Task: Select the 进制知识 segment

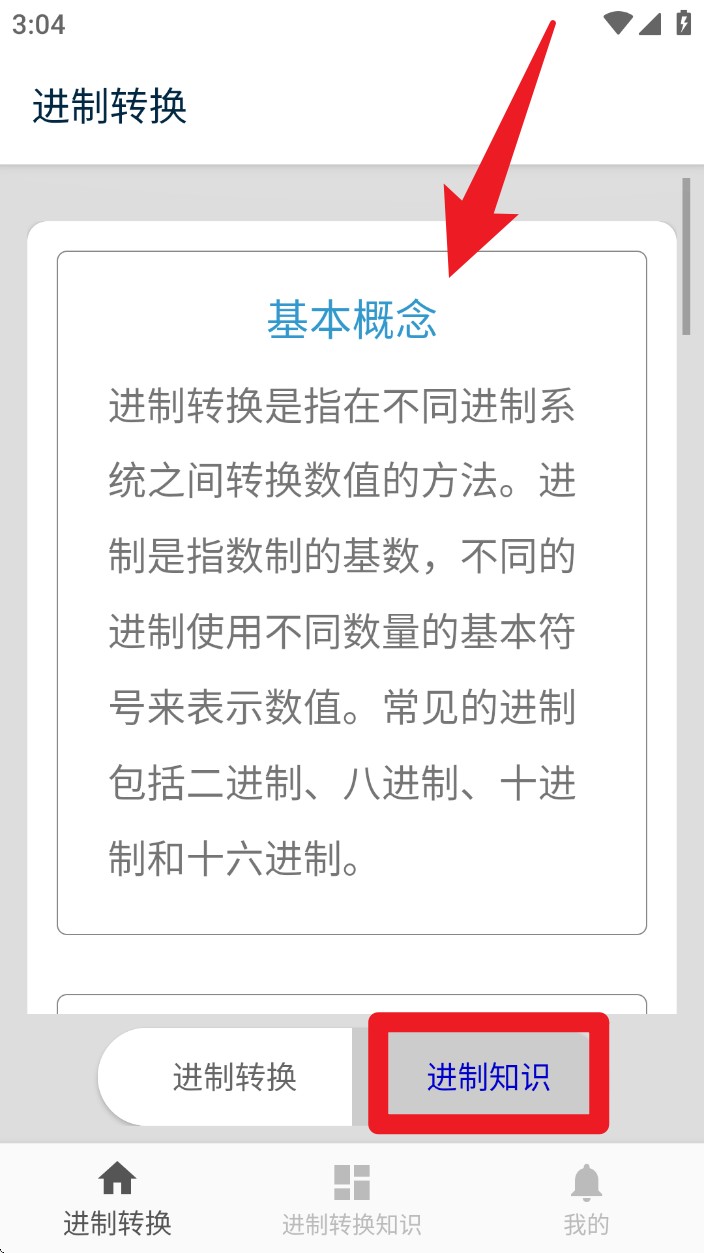Action: [488, 1077]
